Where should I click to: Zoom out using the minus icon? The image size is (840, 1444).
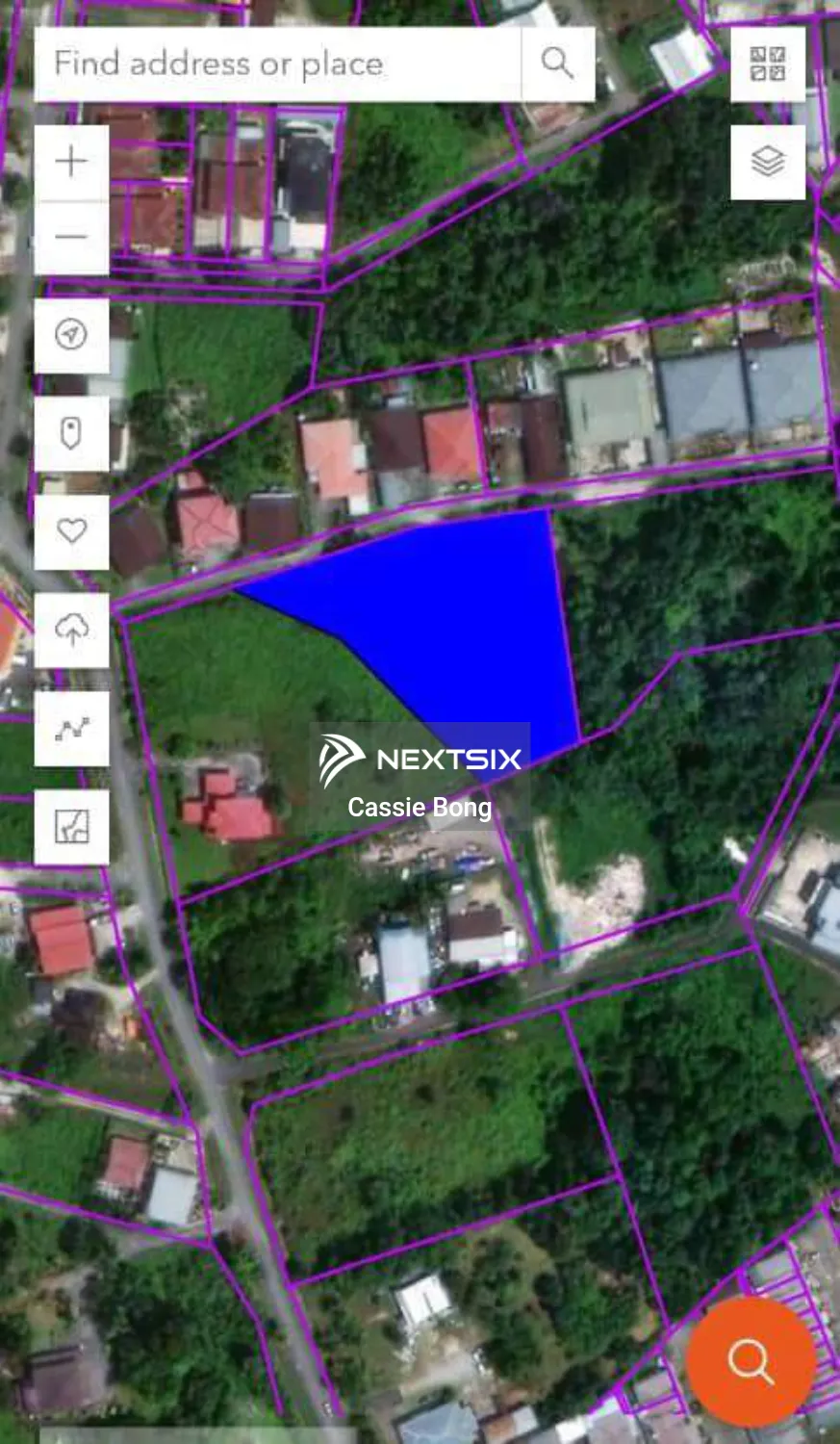point(72,235)
